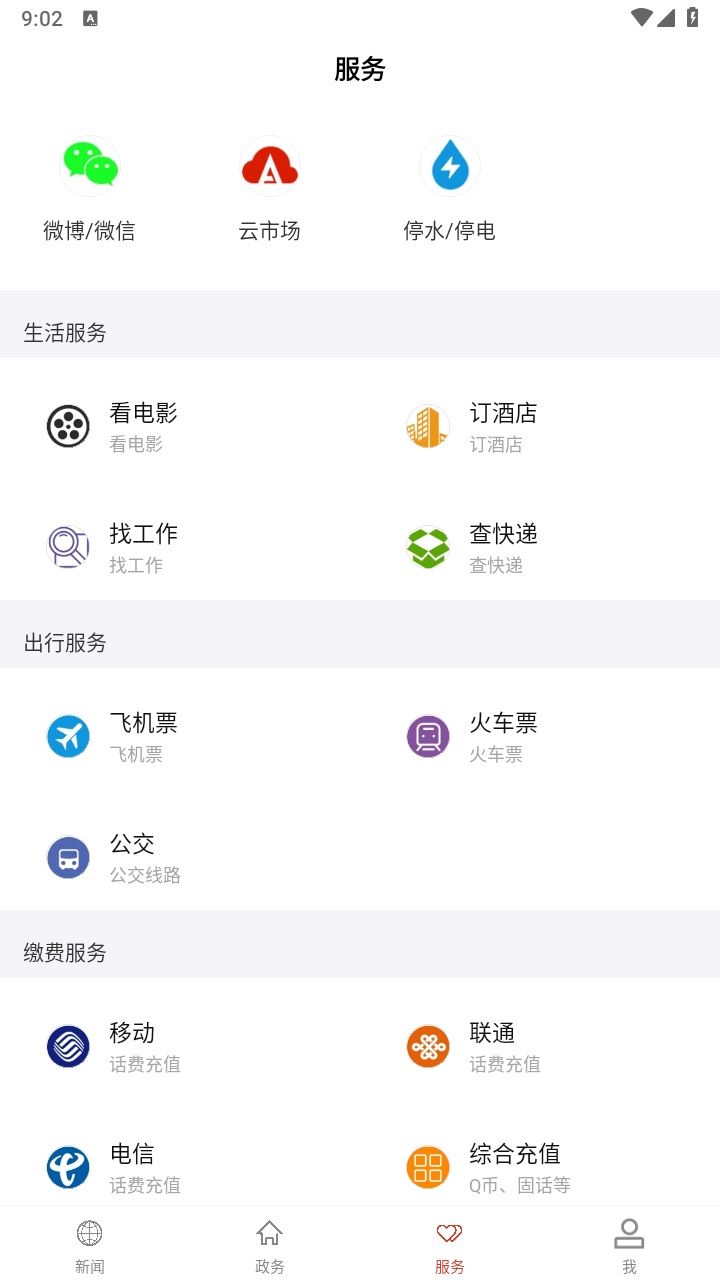Image resolution: width=720 pixels, height=1280 pixels.
Task: Open the 电信 China Telecom icon
Action: [x=68, y=1167]
